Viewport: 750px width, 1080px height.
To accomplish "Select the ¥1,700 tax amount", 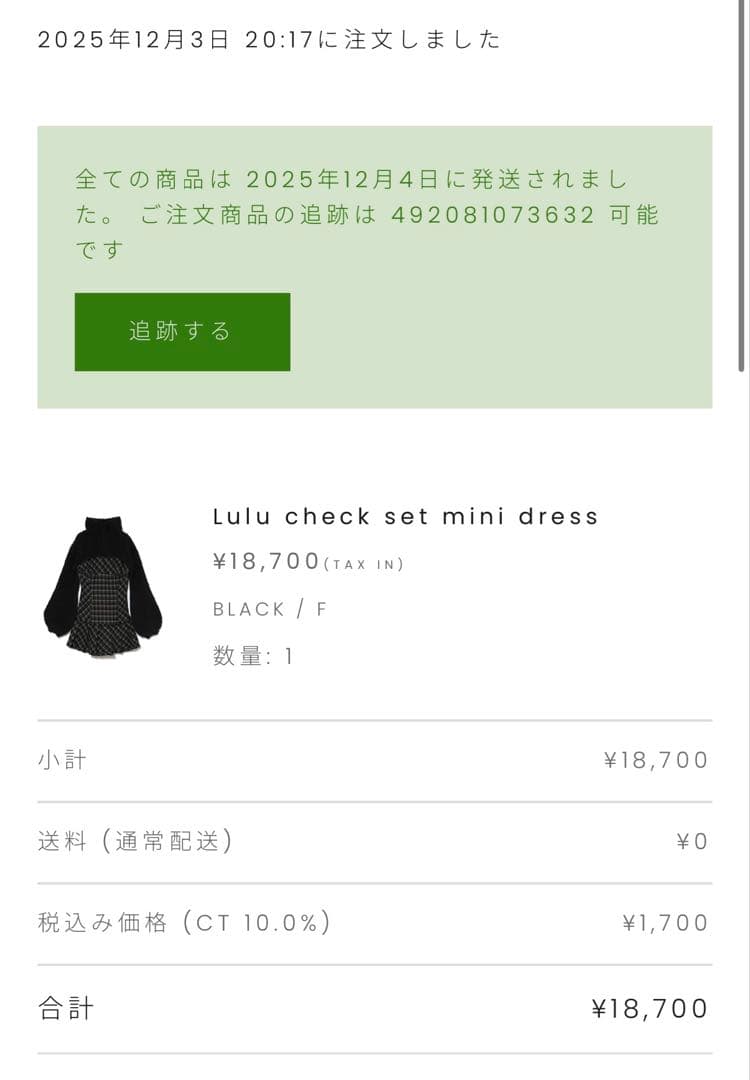I will [666, 923].
